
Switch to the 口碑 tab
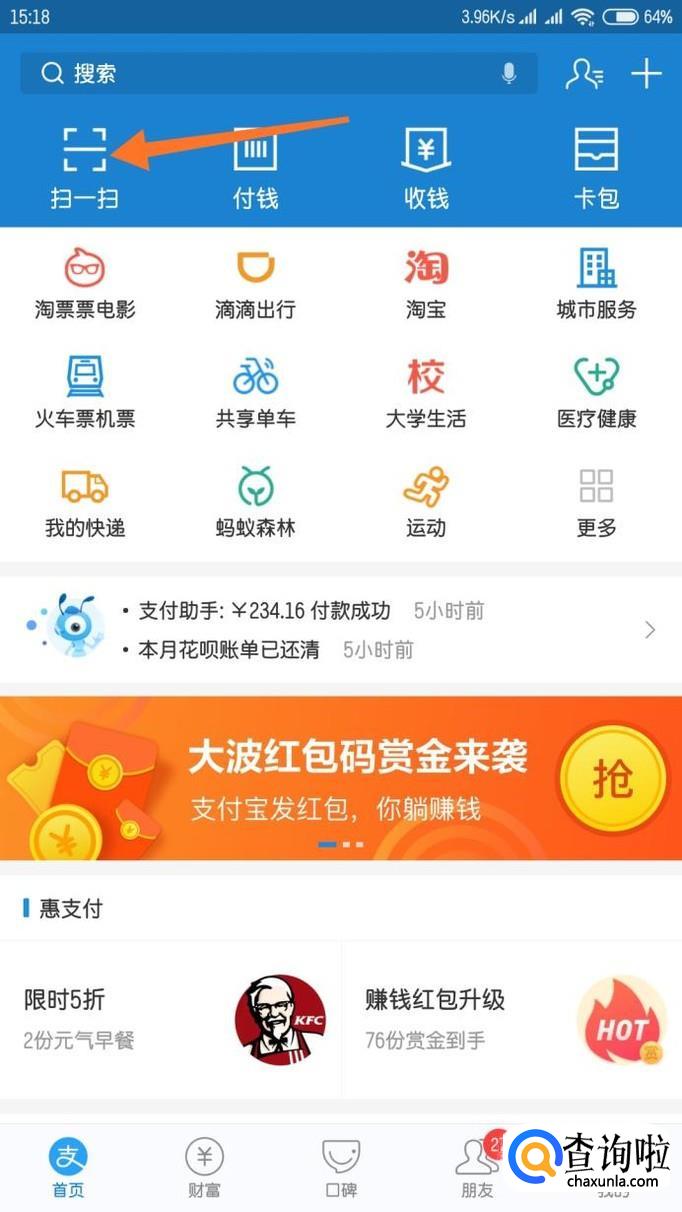(341, 1168)
